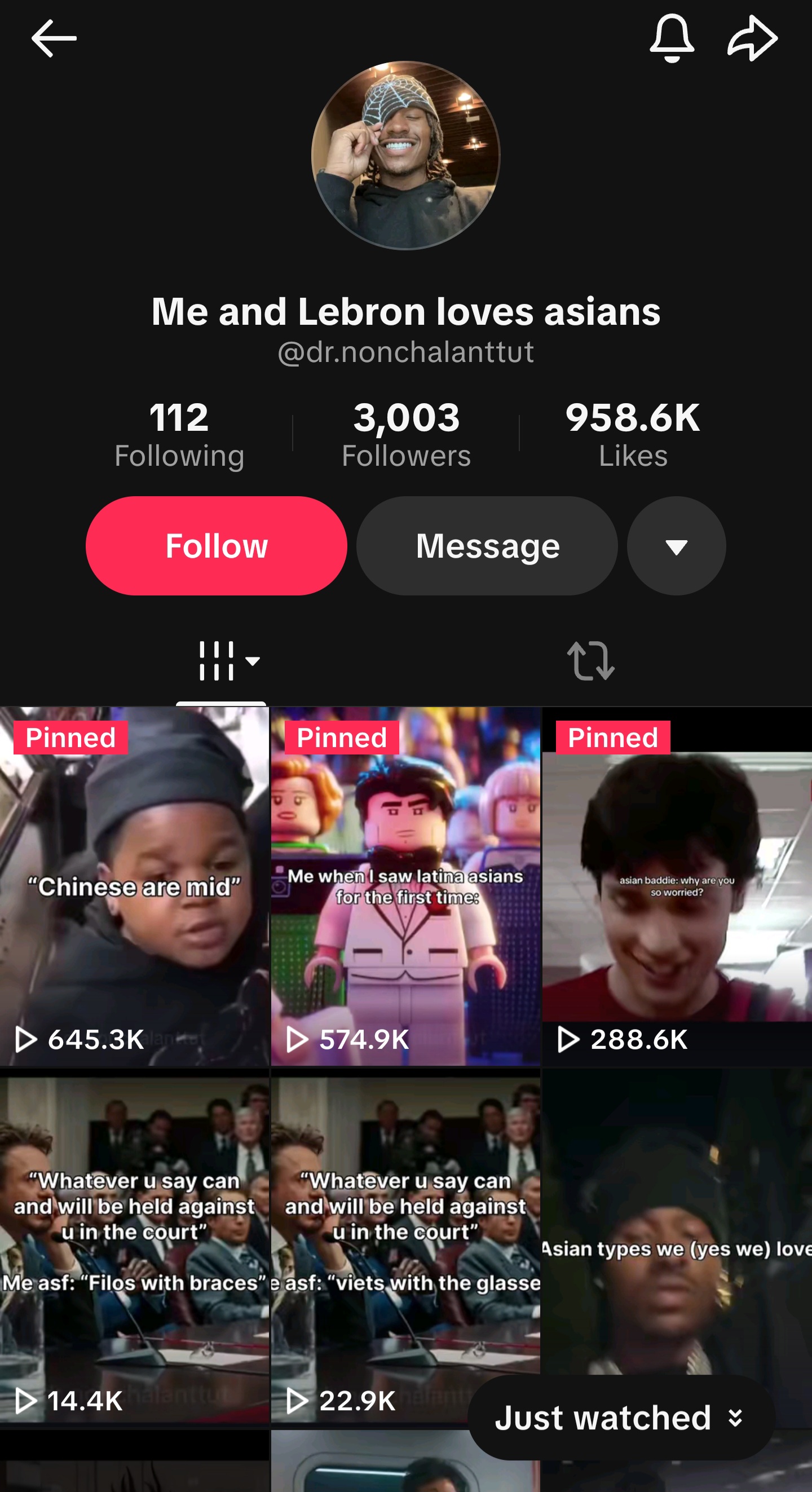Open the 112 Following list
The width and height of the screenshot is (812, 1492).
point(179,434)
